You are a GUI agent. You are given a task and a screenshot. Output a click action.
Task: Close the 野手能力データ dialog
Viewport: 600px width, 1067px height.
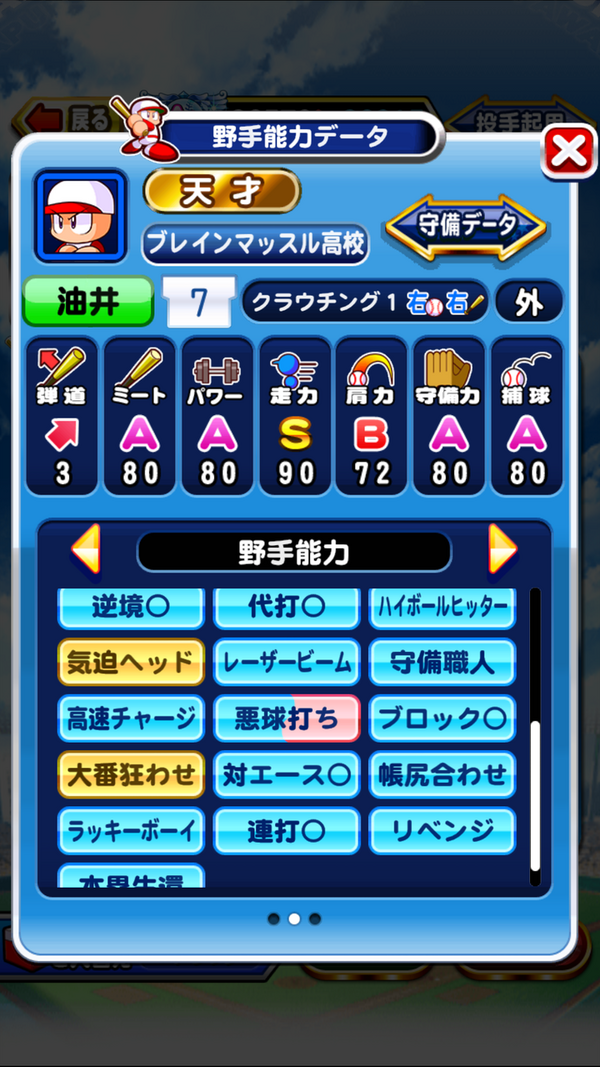tap(569, 152)
